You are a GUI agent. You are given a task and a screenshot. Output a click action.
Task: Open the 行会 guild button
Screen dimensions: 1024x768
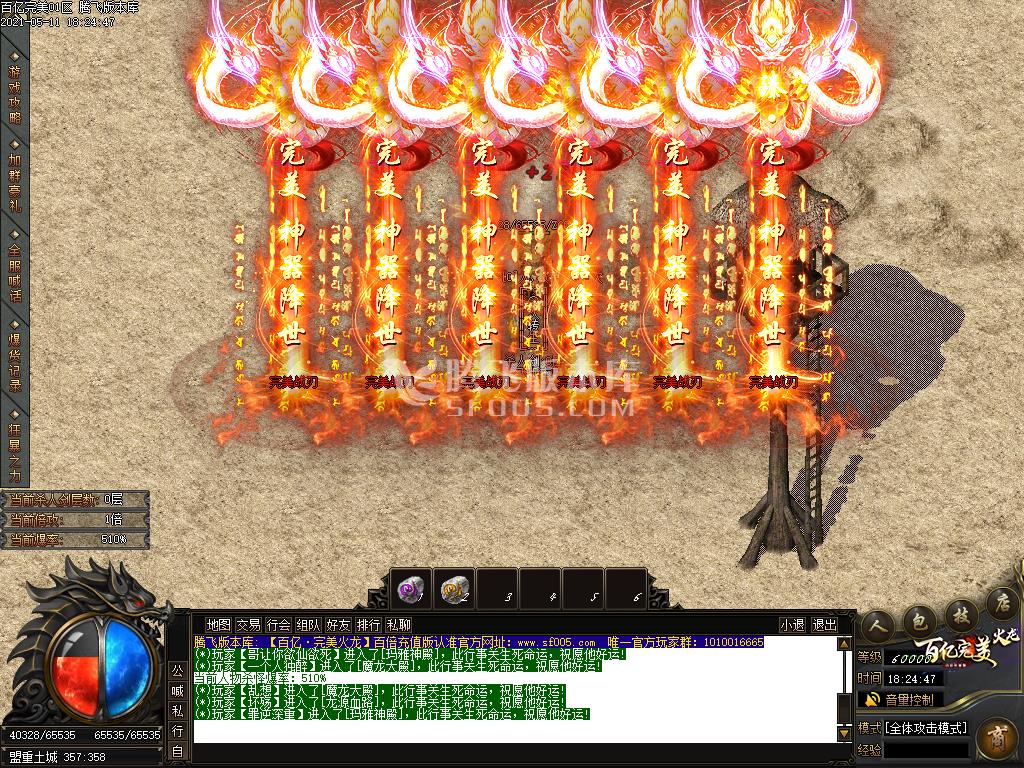[x=279, y=624]
